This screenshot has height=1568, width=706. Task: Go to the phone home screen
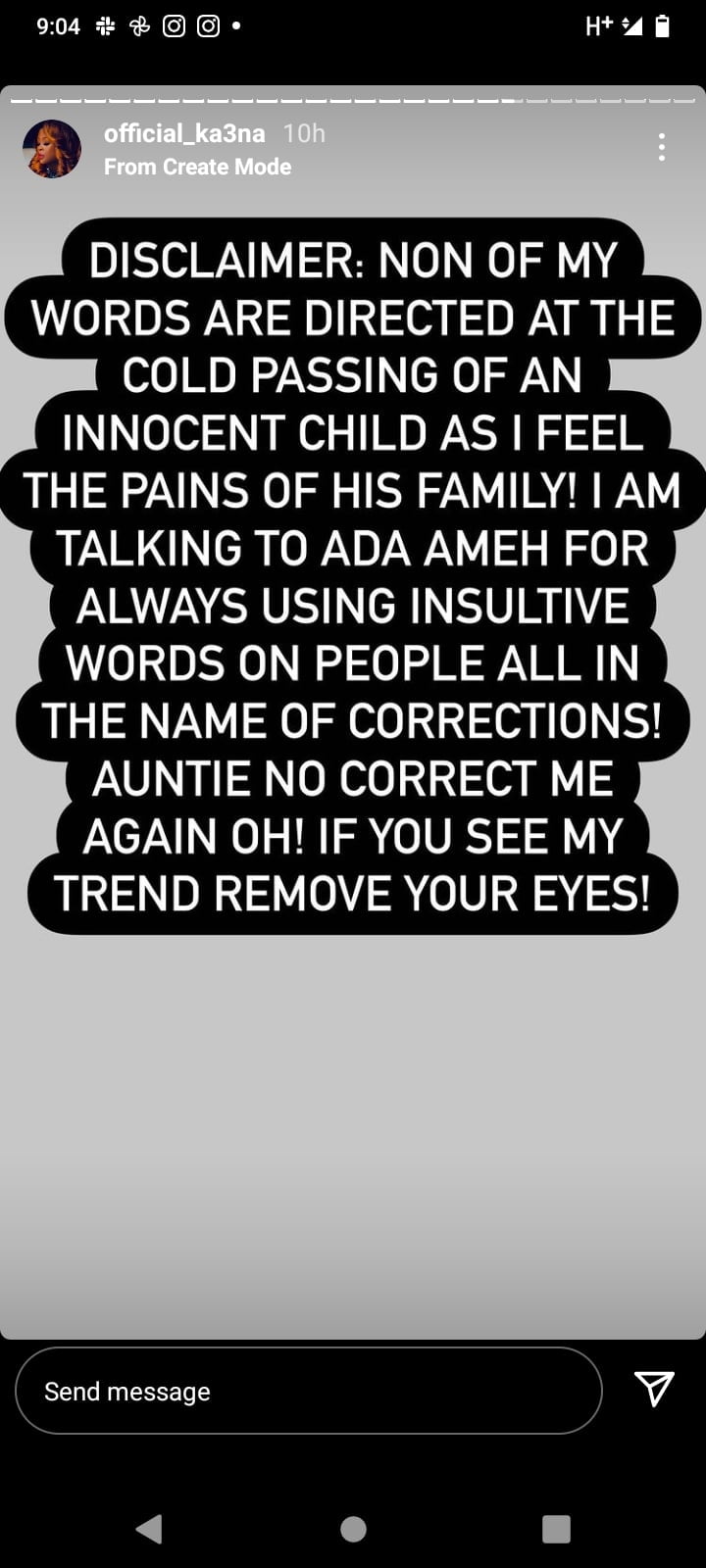point(353,1528)
